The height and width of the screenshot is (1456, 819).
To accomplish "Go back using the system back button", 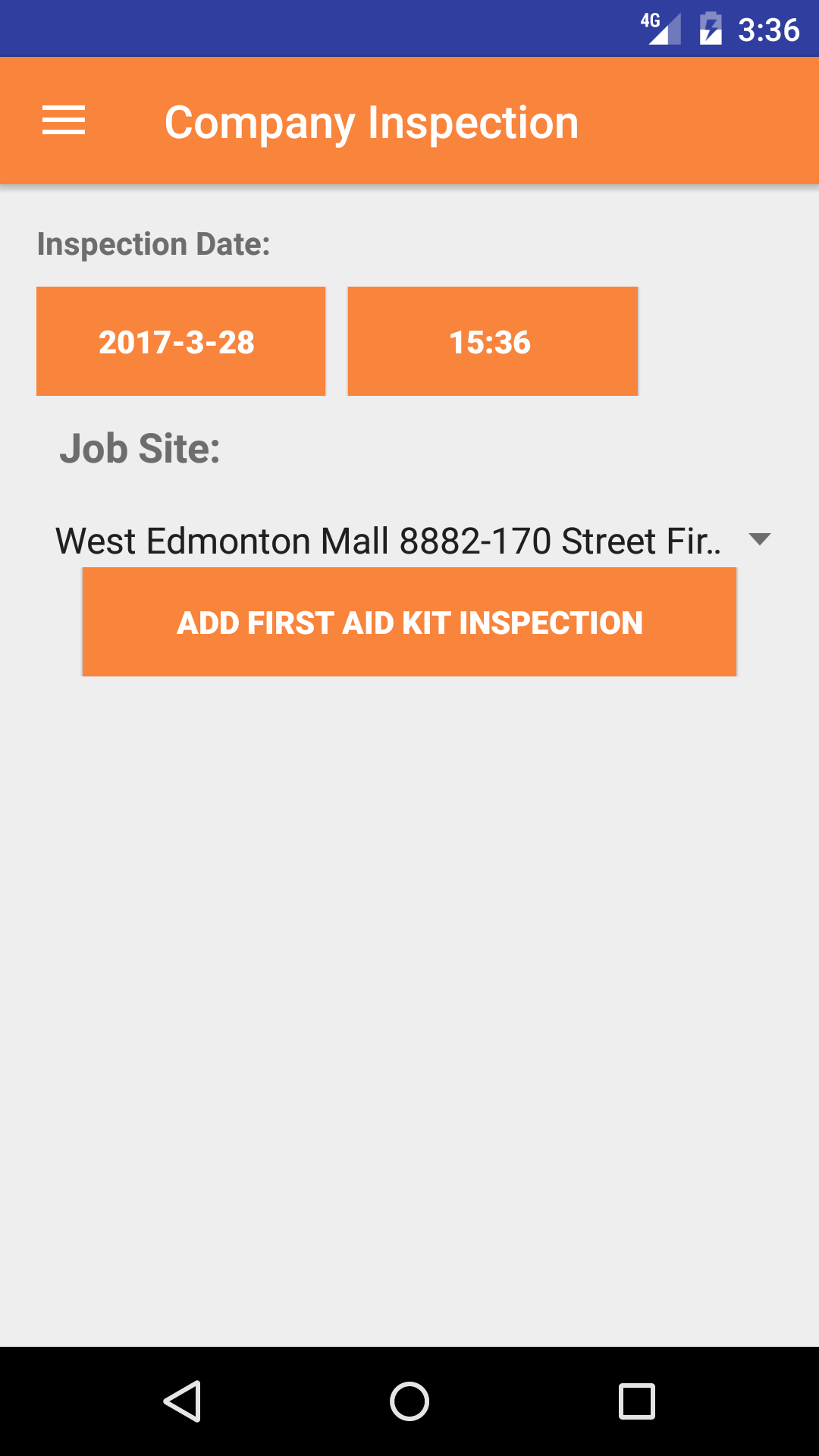I will (x=182, y=1401).
